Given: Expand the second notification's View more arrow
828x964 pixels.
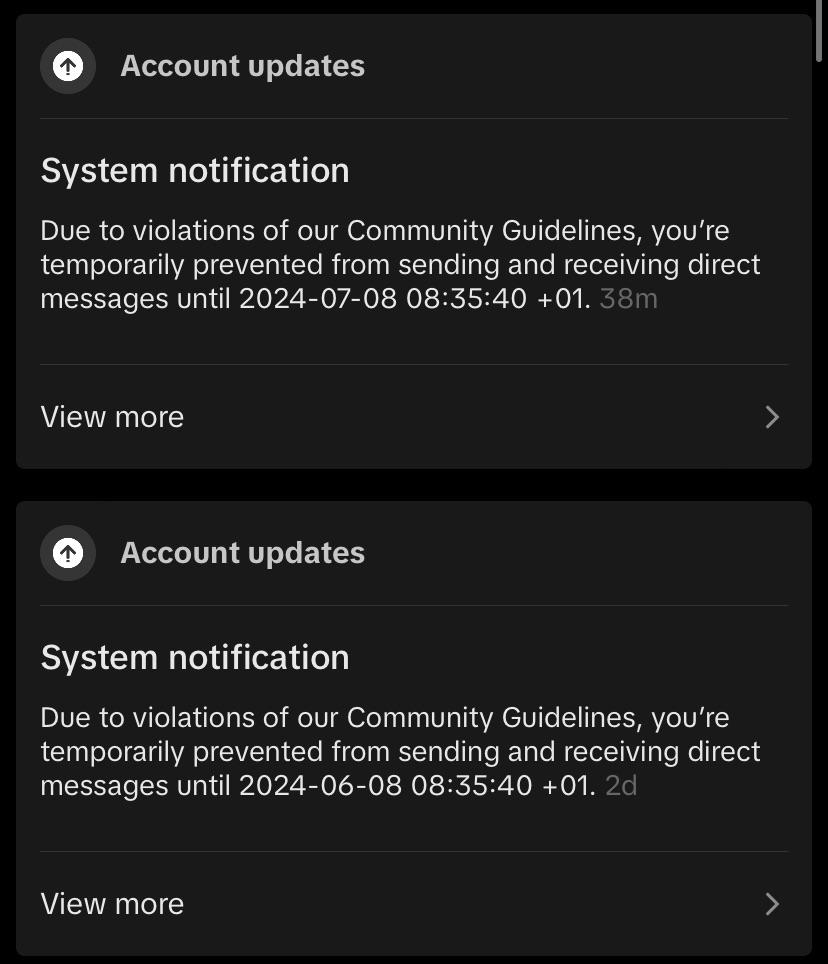Looking at the screenshot, I should [771, 903].
